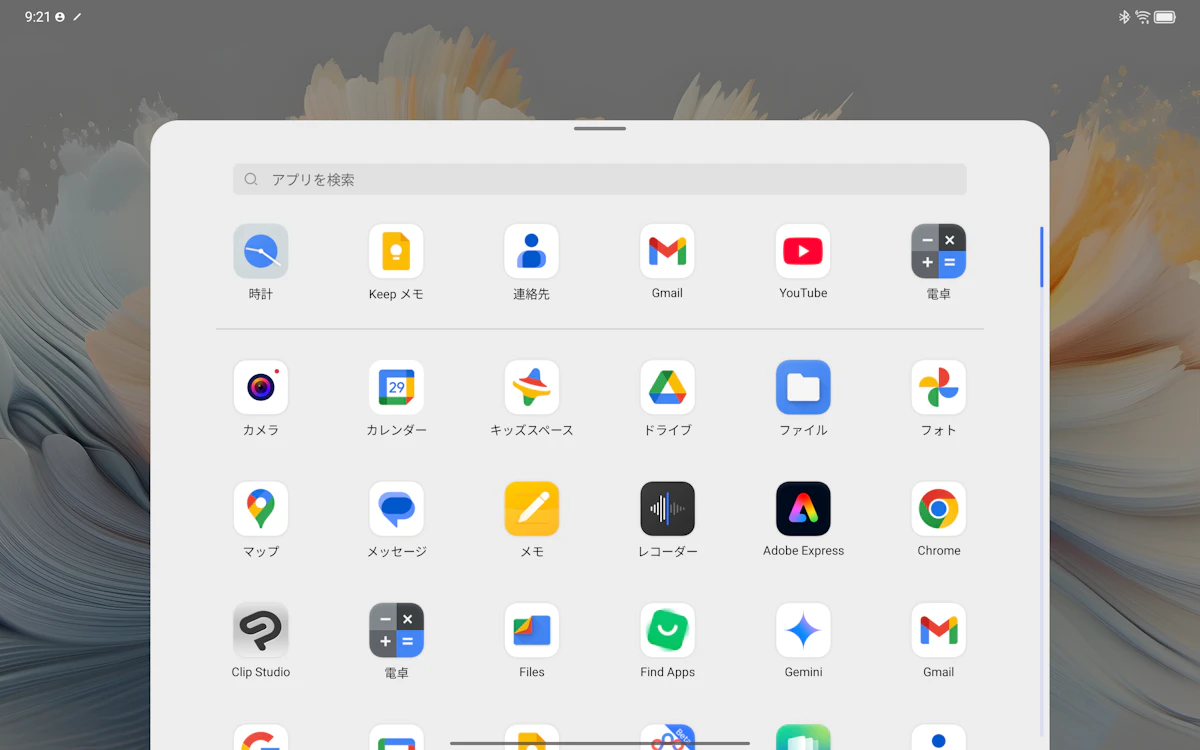Viewport: 1200px width, 750px height.
Task: Open the 時計 clock app
Action: pyautogui.click(x=261, y=251)
